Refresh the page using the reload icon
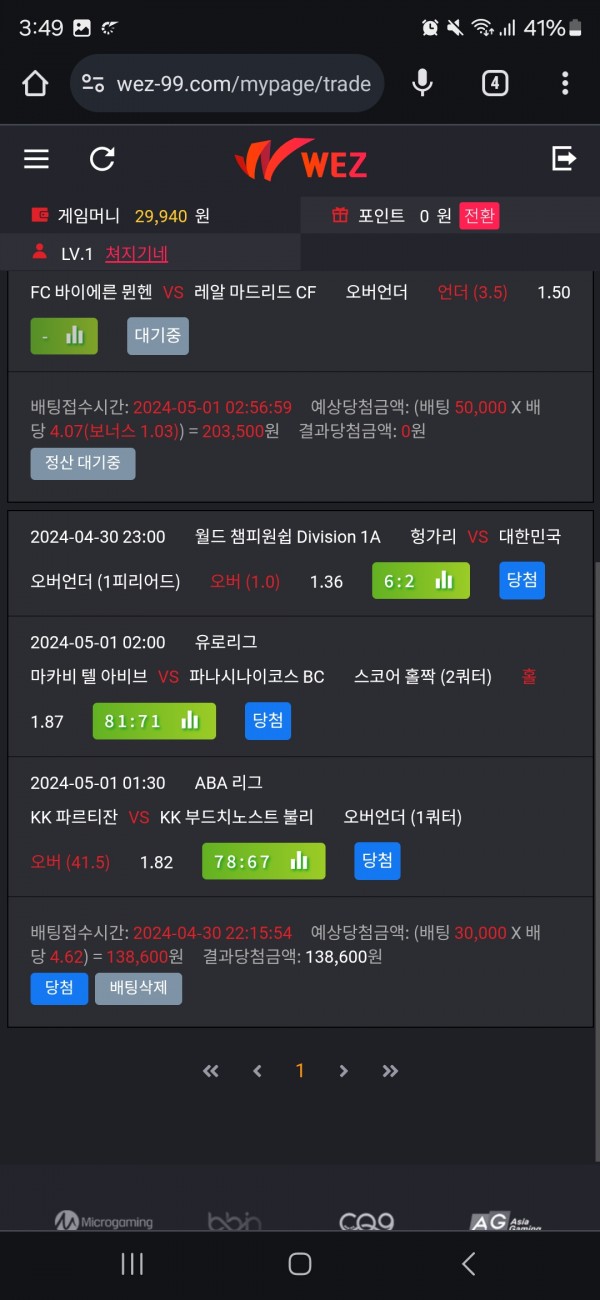Screen dimensions: 600x1300 tap(102, 159)
